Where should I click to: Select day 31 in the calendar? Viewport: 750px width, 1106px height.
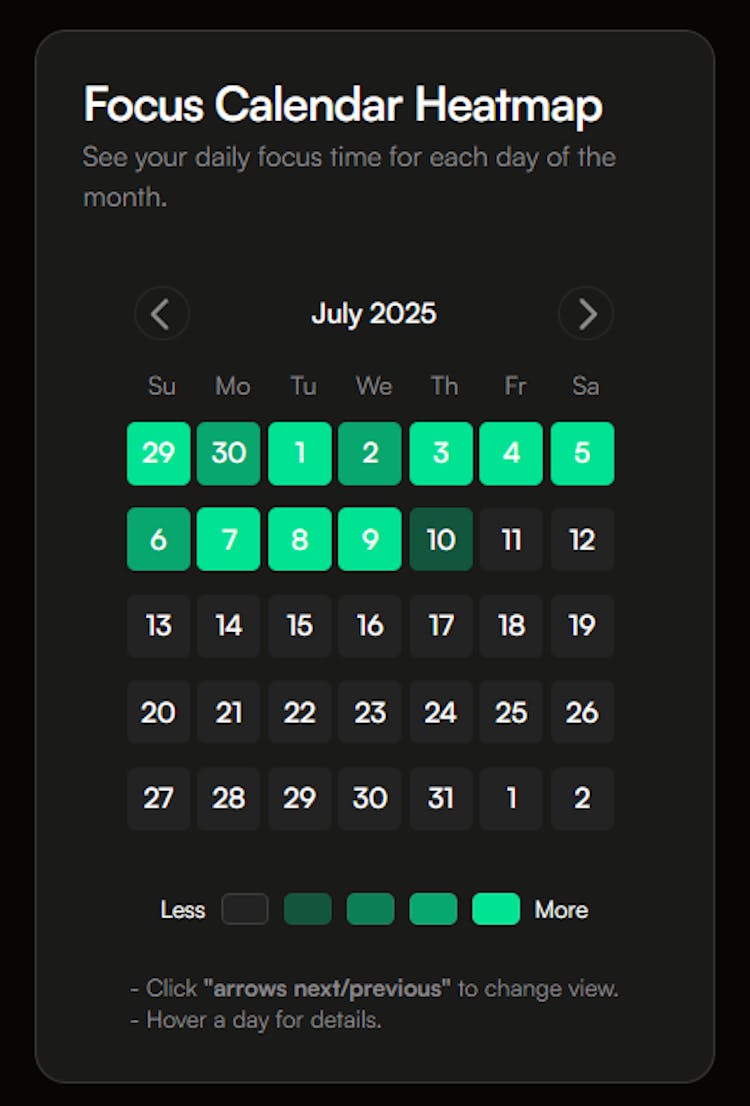(x=441, y=799)
